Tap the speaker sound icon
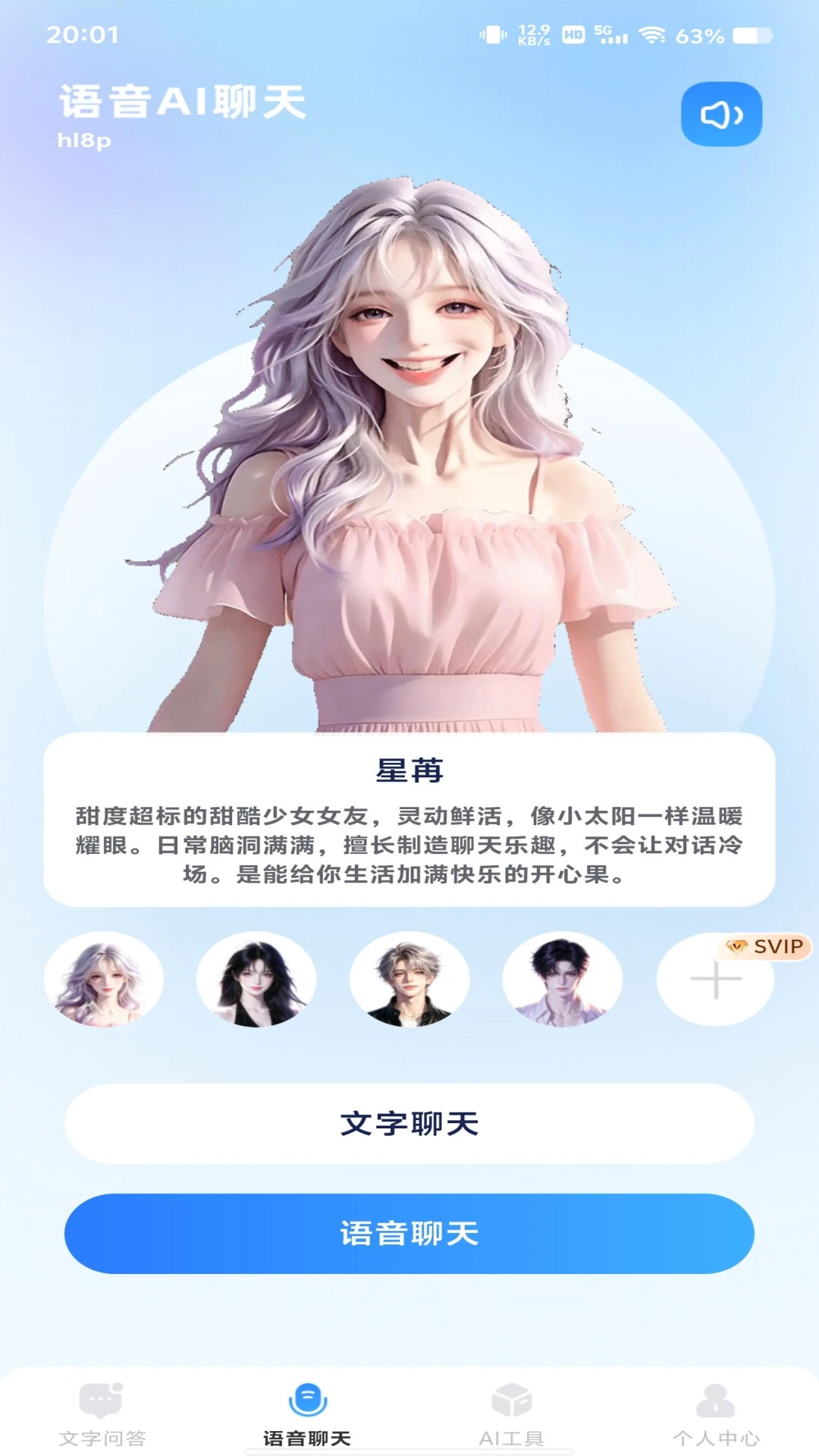819x1456 pixels. click(721, 114)
